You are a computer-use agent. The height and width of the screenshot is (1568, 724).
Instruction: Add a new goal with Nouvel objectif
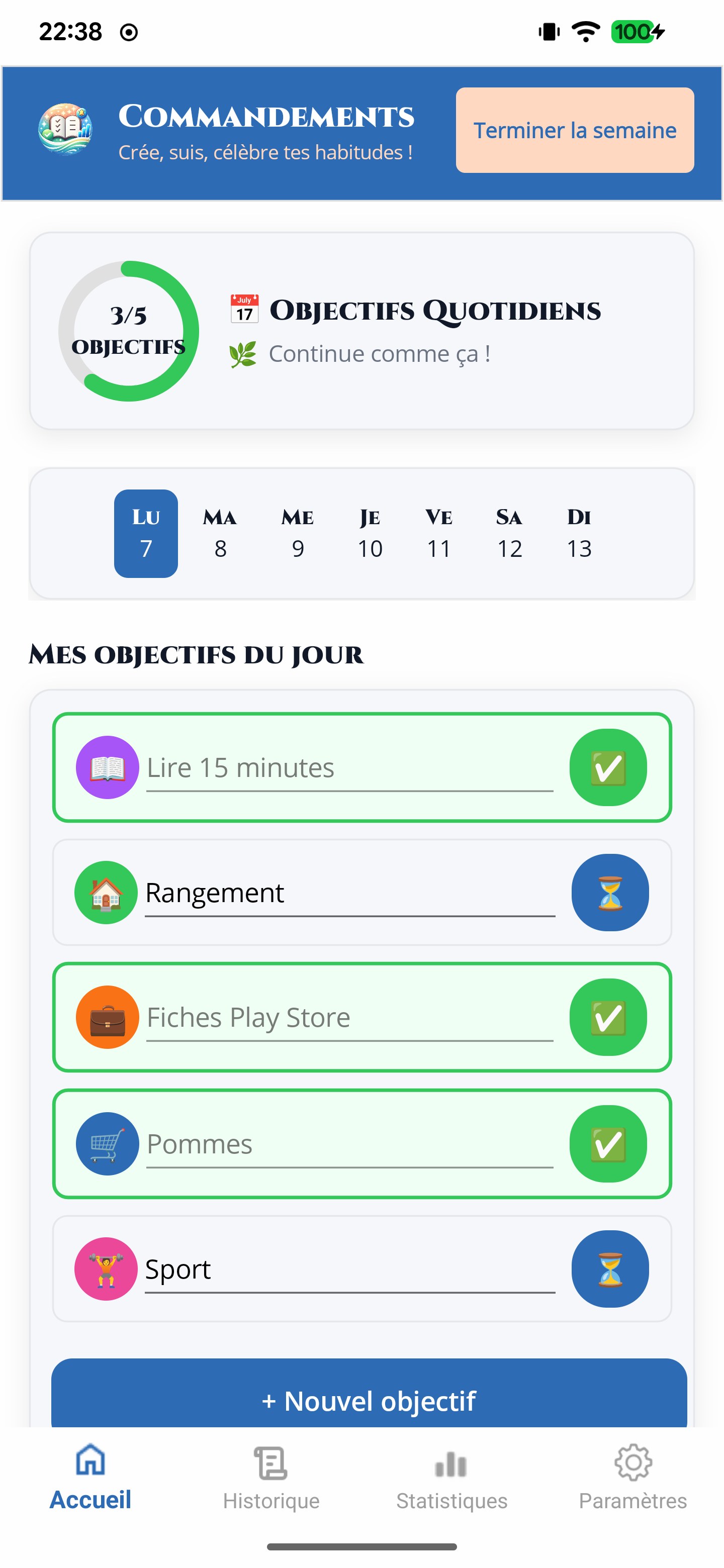tap(369, 1395)
